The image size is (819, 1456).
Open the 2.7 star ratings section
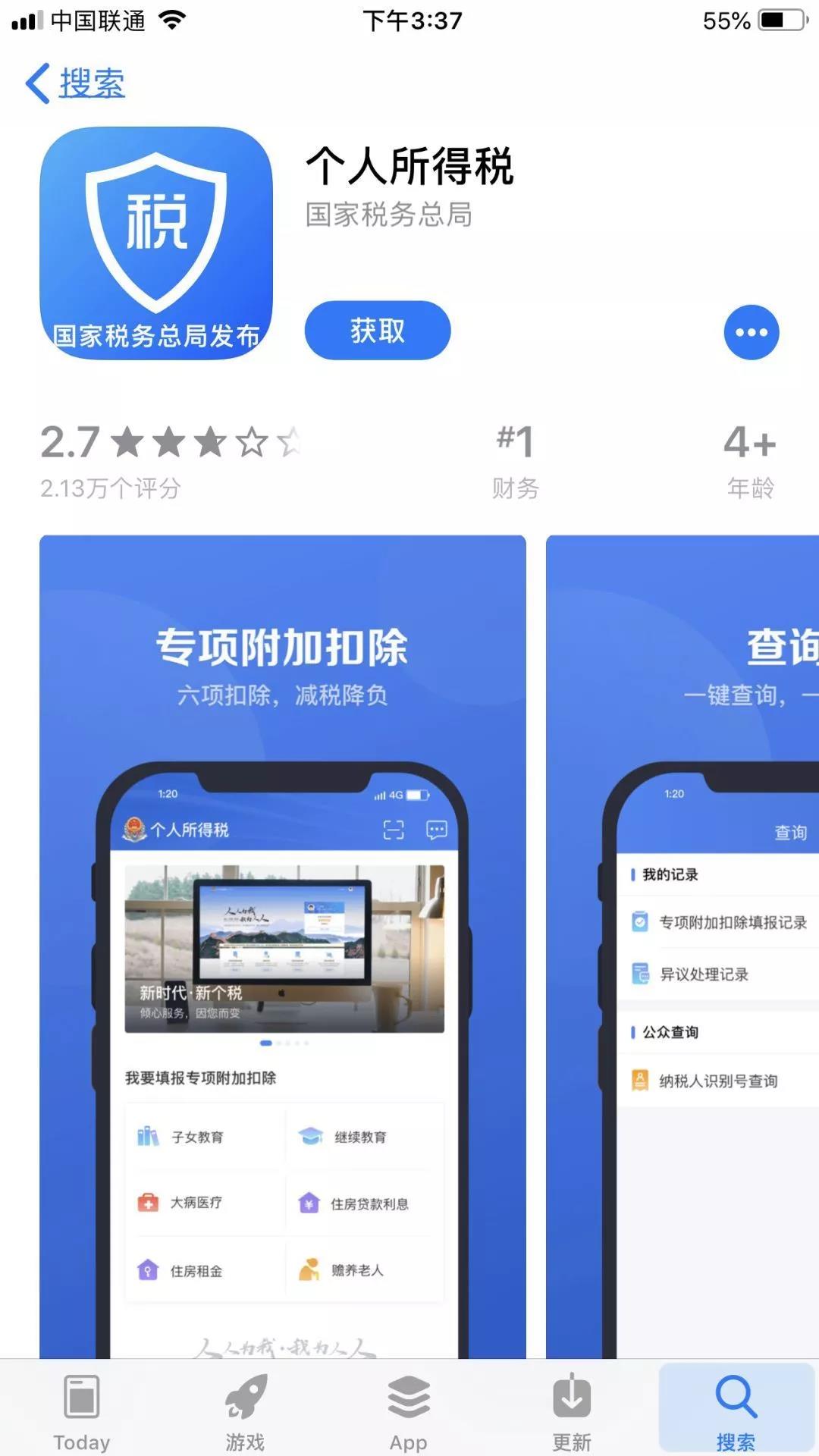(171, 459)
